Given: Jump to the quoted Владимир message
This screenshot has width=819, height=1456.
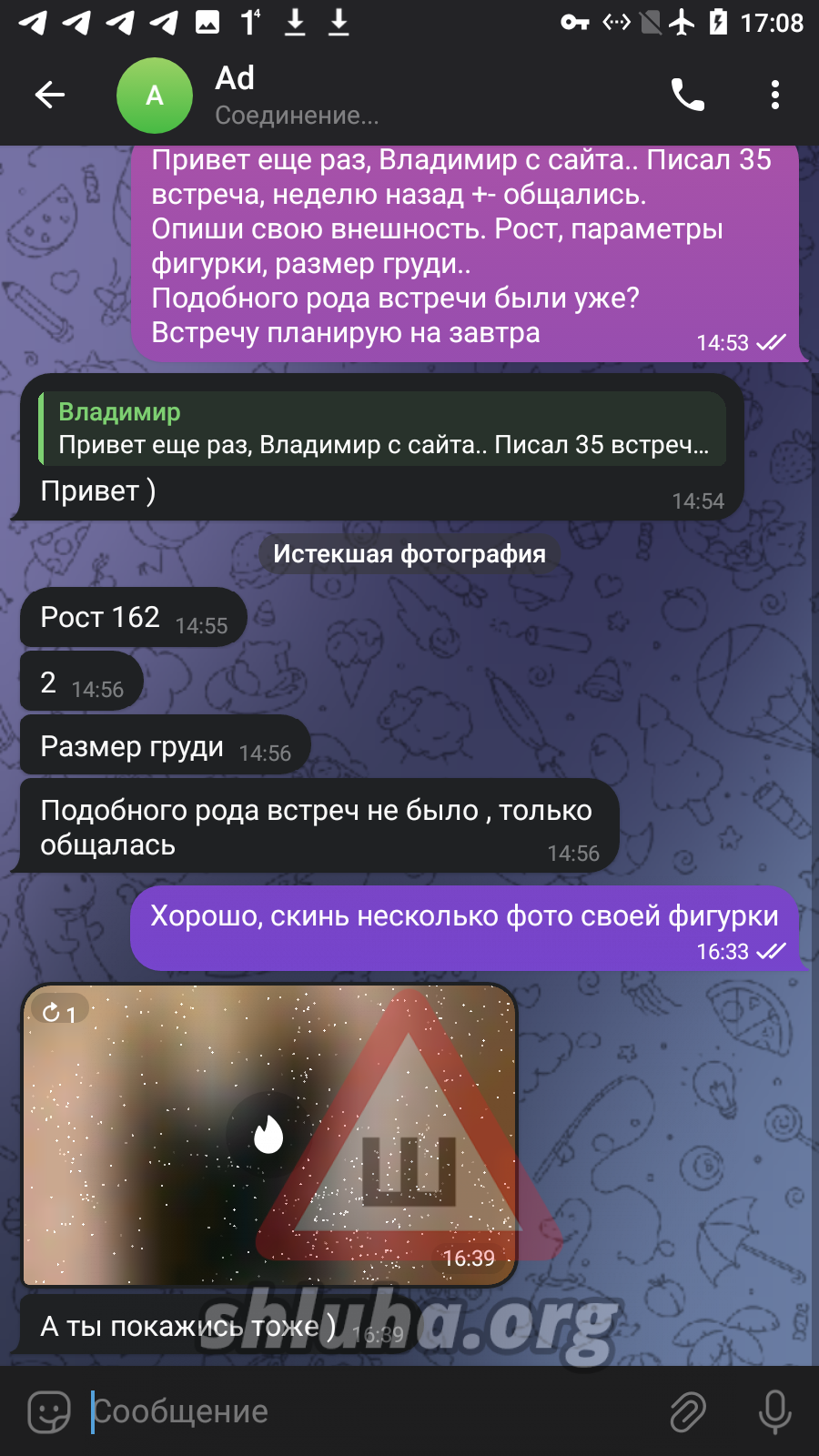Looking at the screenshot, I should tap(382, 429).
